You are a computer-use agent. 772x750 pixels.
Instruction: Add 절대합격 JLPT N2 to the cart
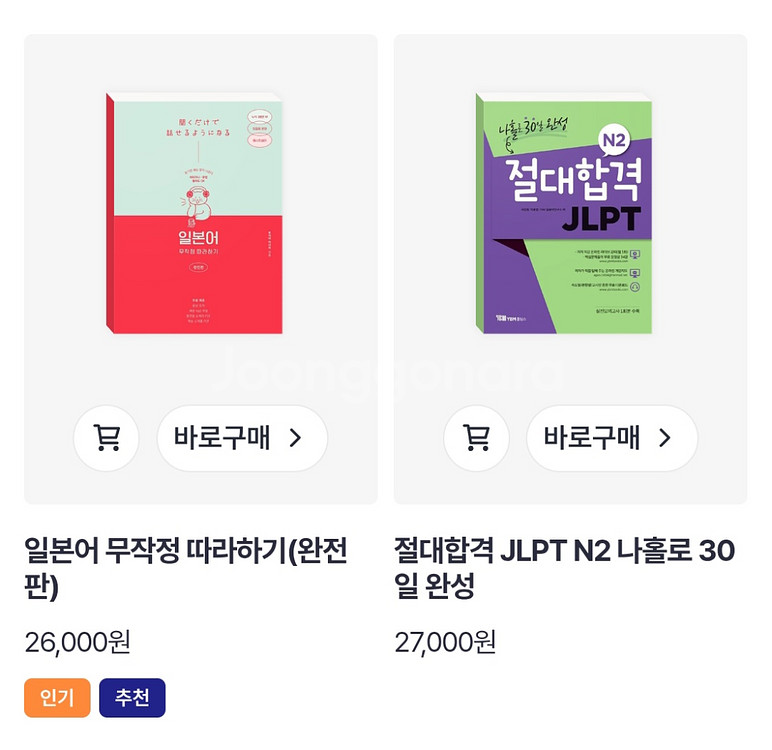pyautogui.click(x=476, y=438)
